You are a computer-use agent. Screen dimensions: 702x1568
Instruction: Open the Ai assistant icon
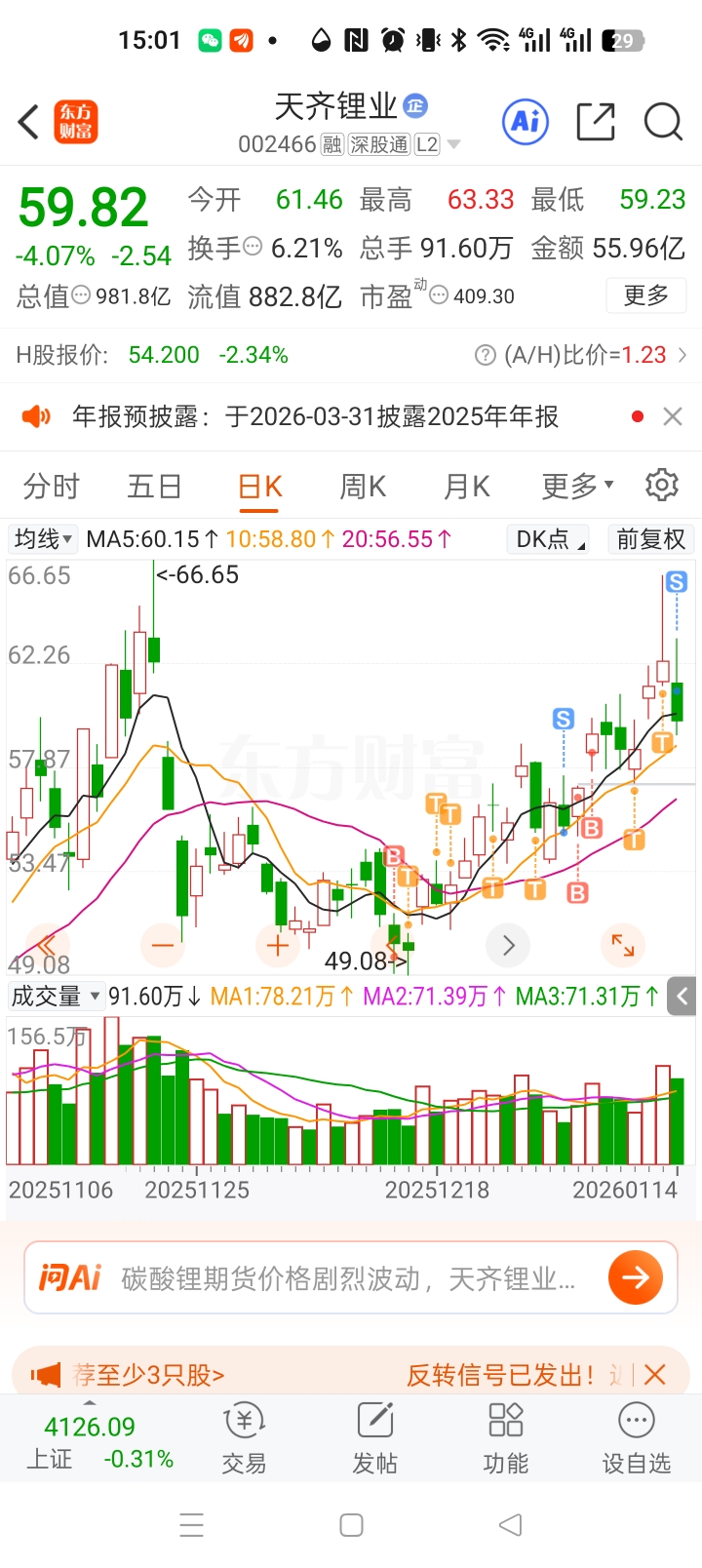point(526,122)
